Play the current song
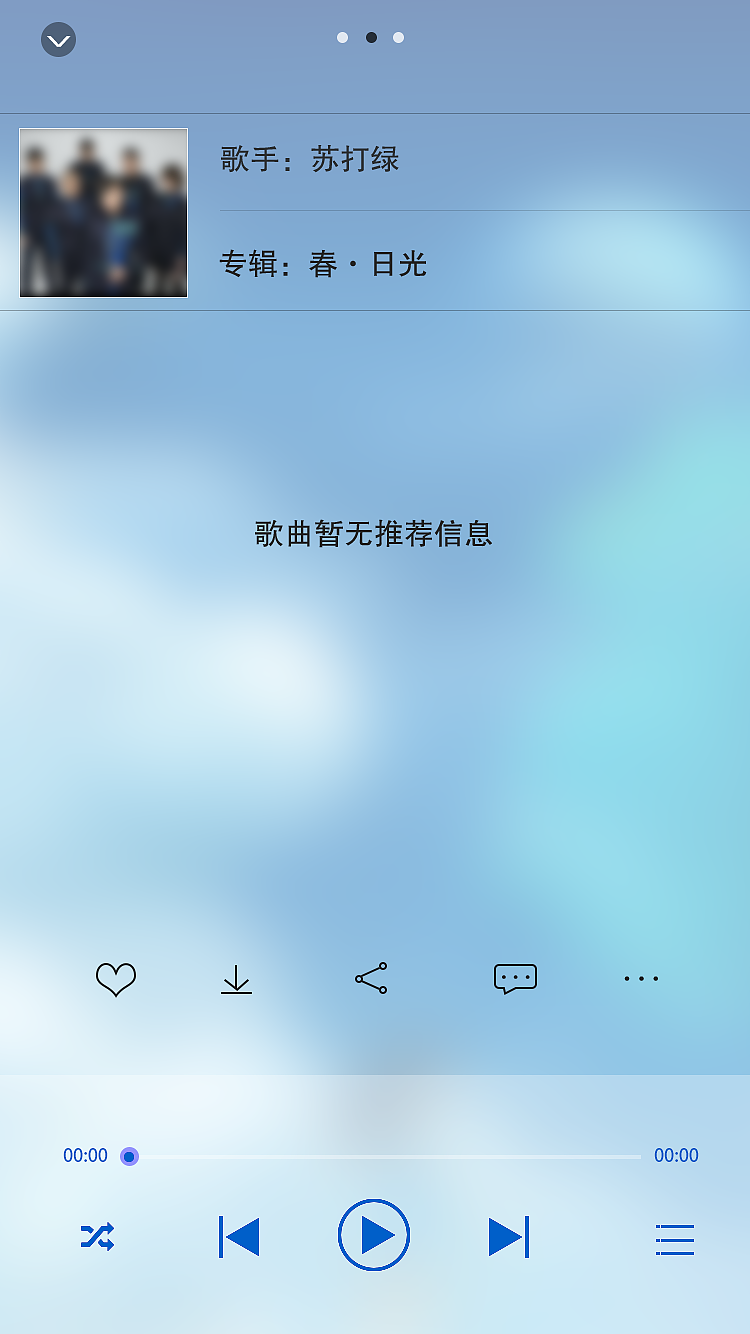 coord(373,1236)
